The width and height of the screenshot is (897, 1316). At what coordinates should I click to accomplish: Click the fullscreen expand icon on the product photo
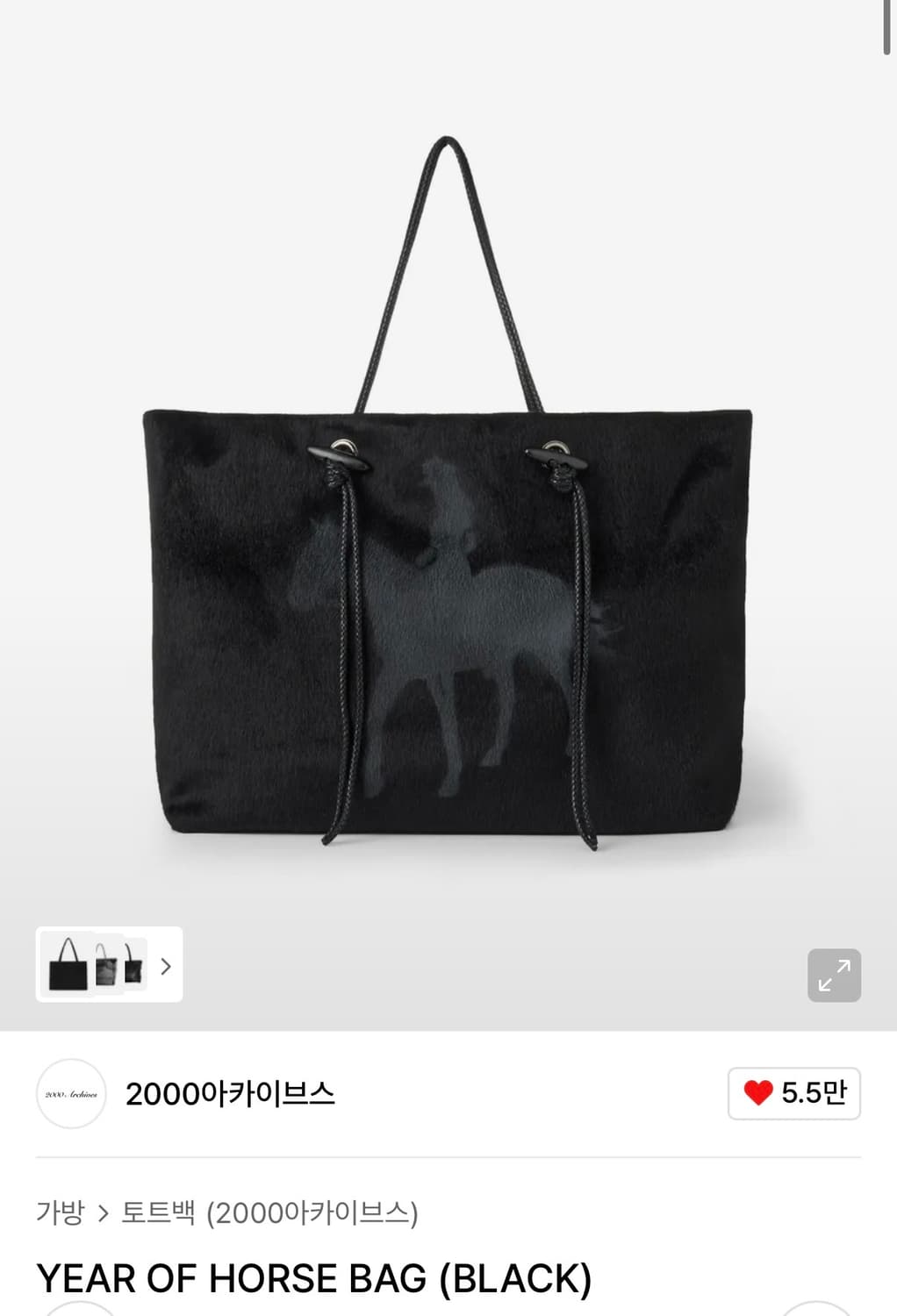832,975
